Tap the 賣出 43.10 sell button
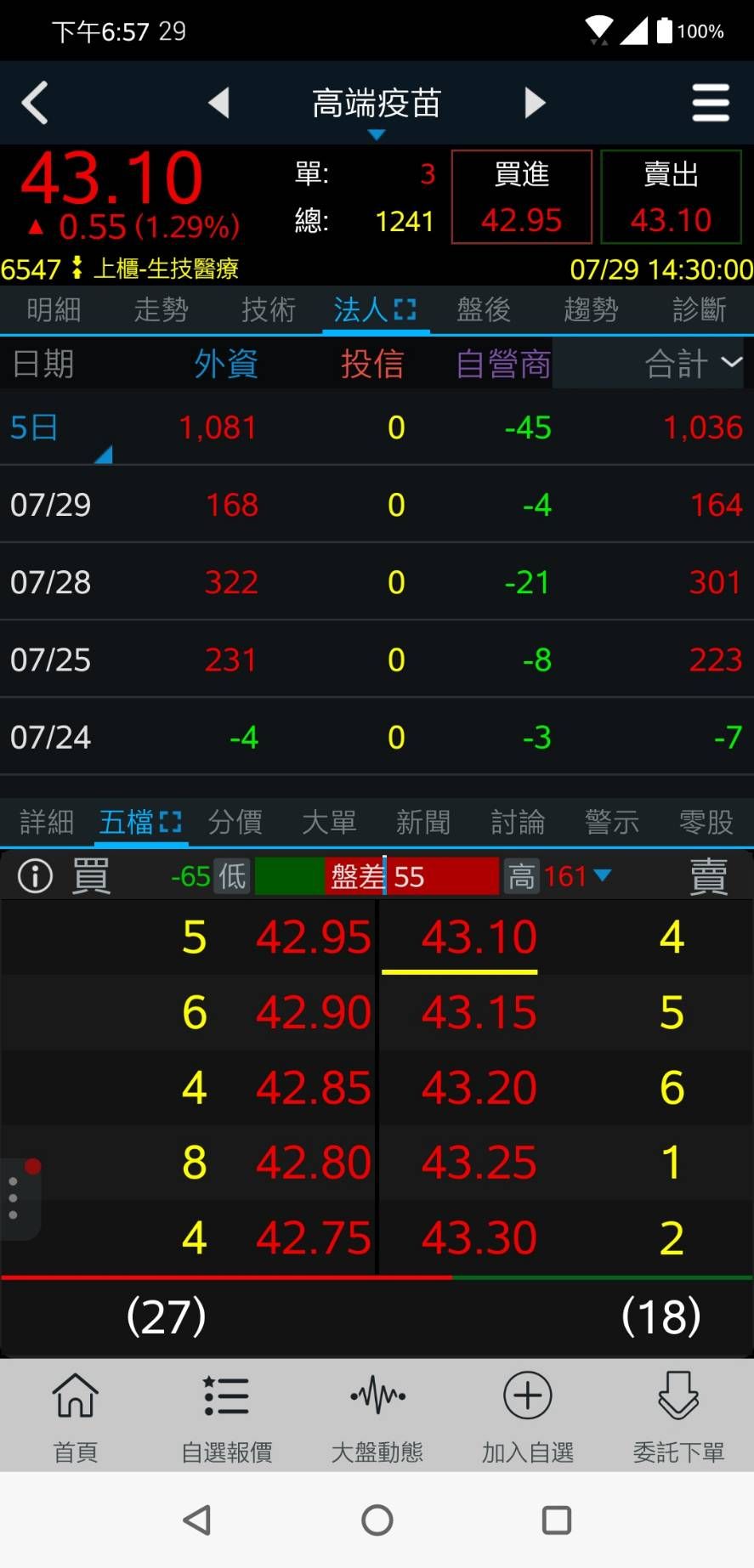The image size is (754, 1568). [x=671, y=197]
